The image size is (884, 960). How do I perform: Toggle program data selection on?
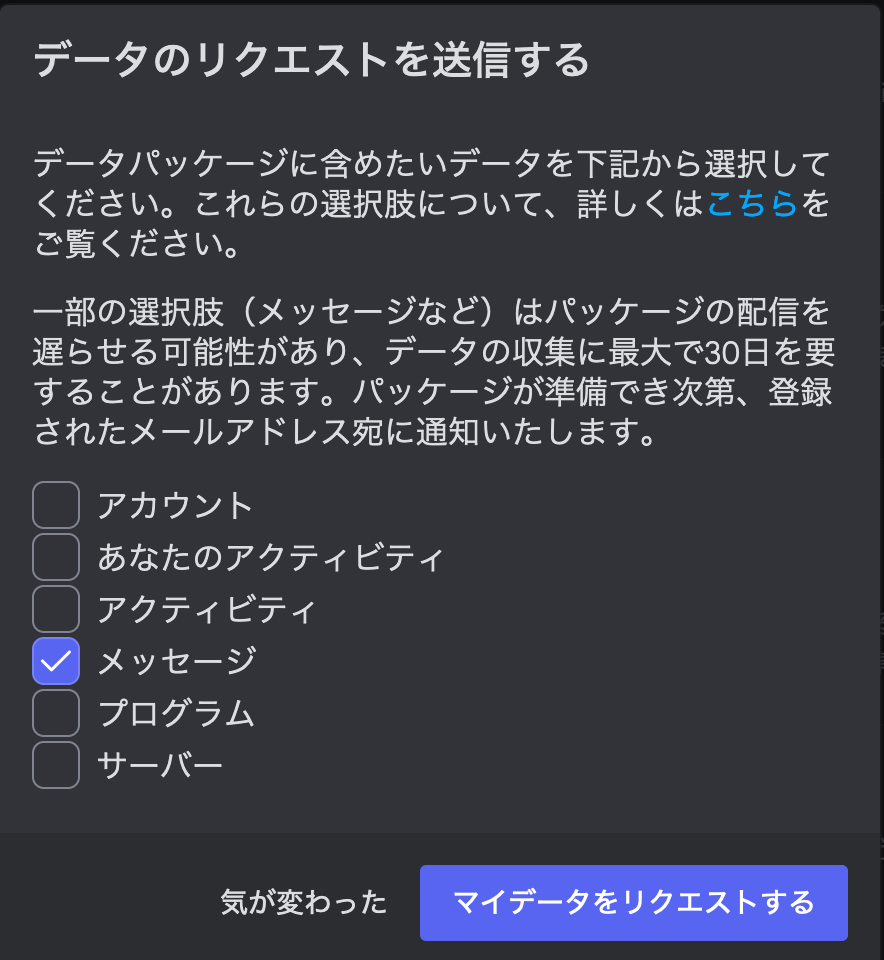tap(56, 713)
